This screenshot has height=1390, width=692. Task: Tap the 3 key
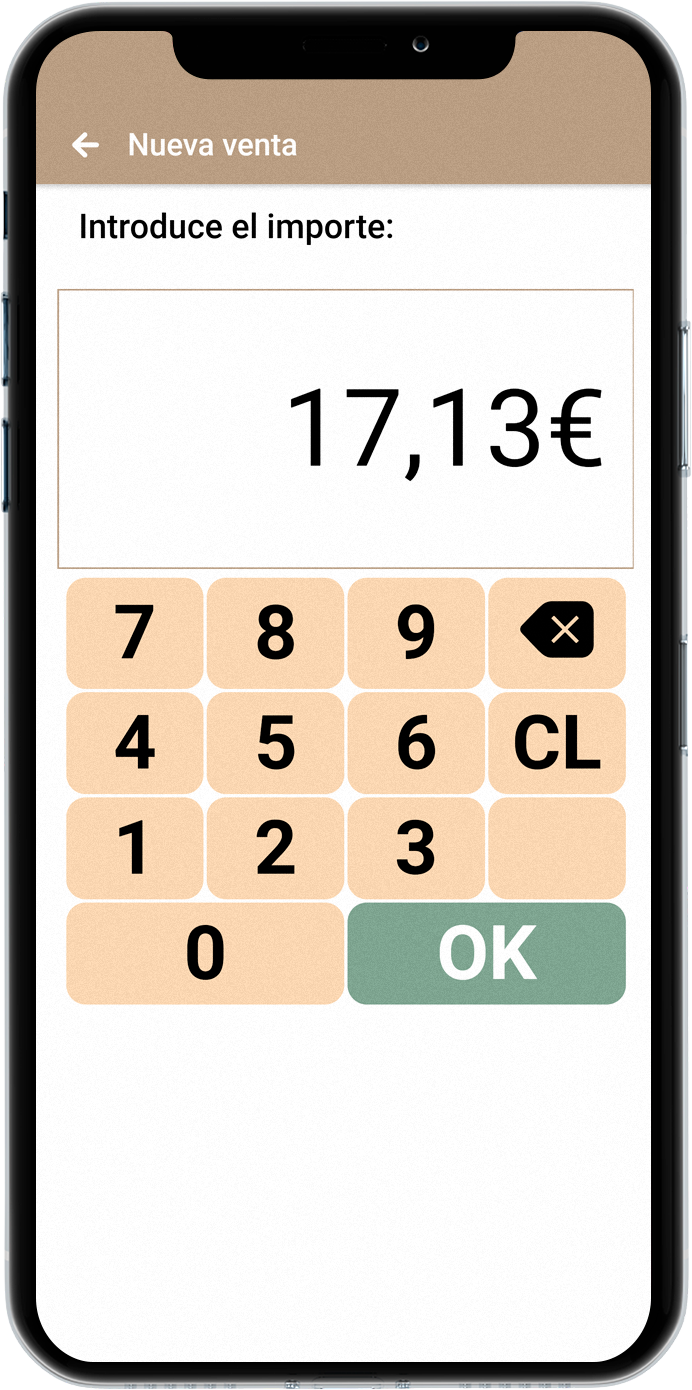(x=416, y=848)
